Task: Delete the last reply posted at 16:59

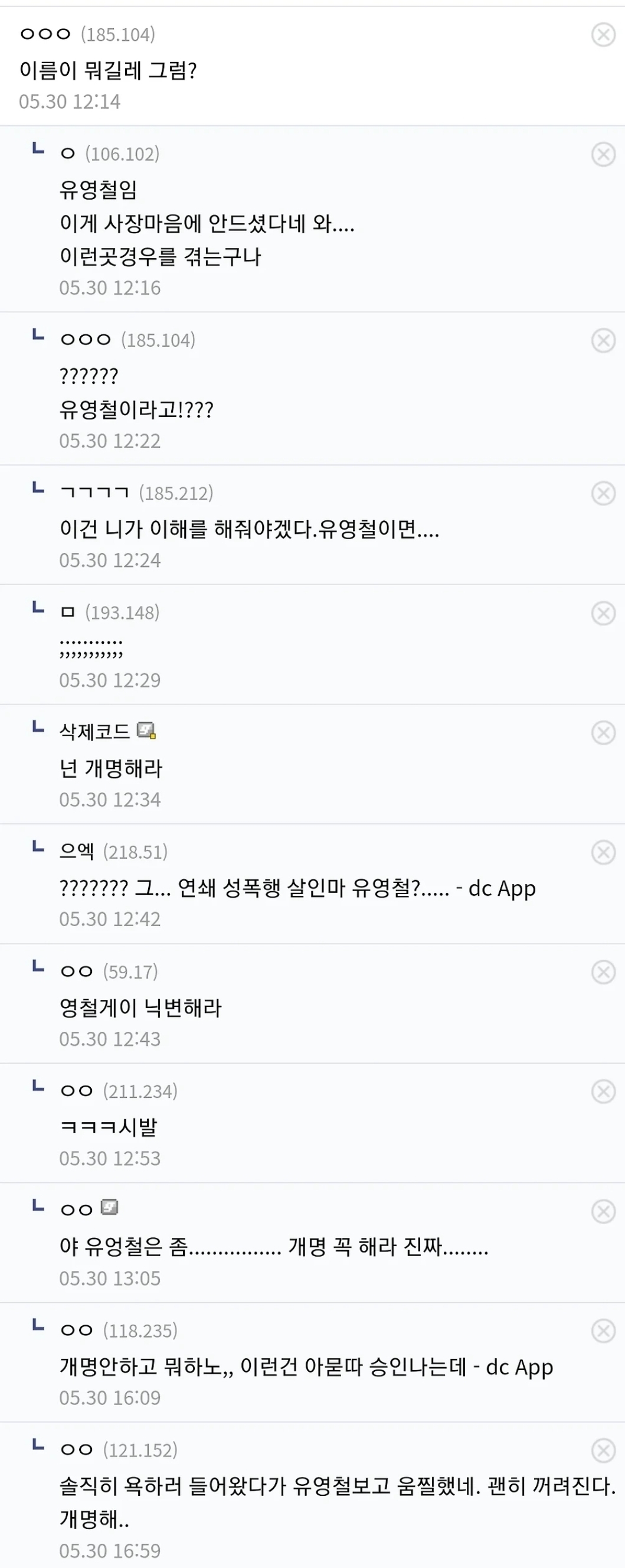Action: click(x=603, y=1450)
